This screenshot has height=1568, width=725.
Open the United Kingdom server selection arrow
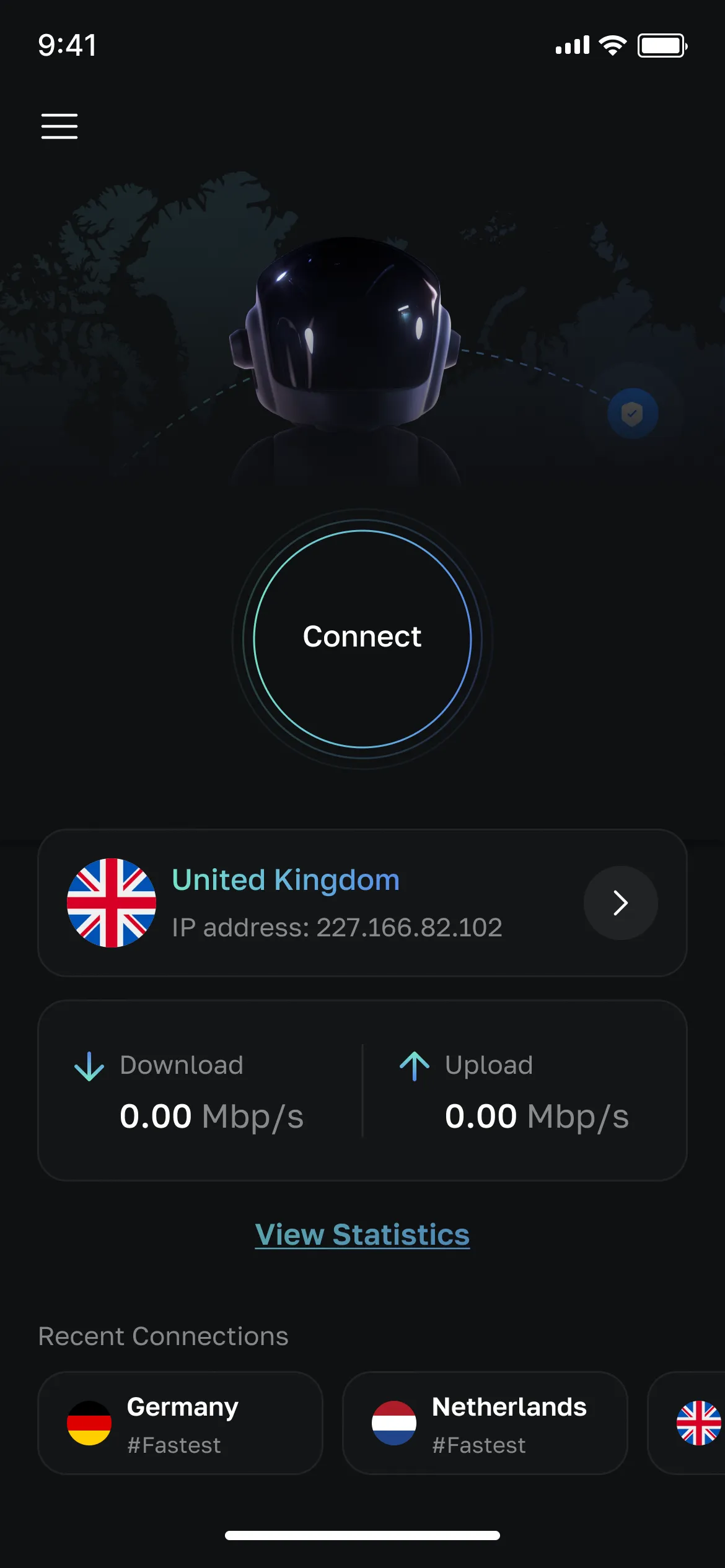620,903
